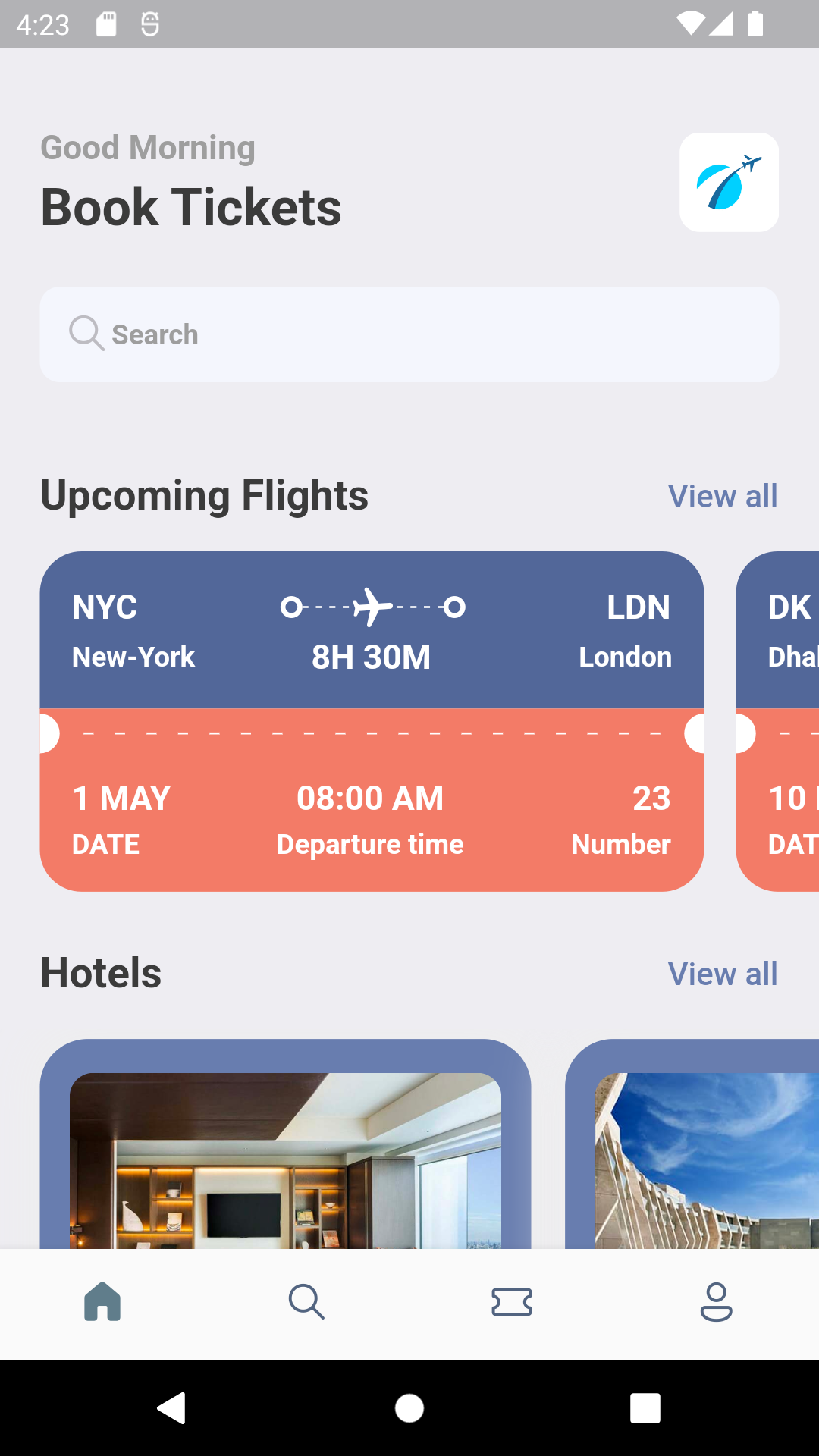
Task: Switch to the Search tab
Action: pos(306,1302)
